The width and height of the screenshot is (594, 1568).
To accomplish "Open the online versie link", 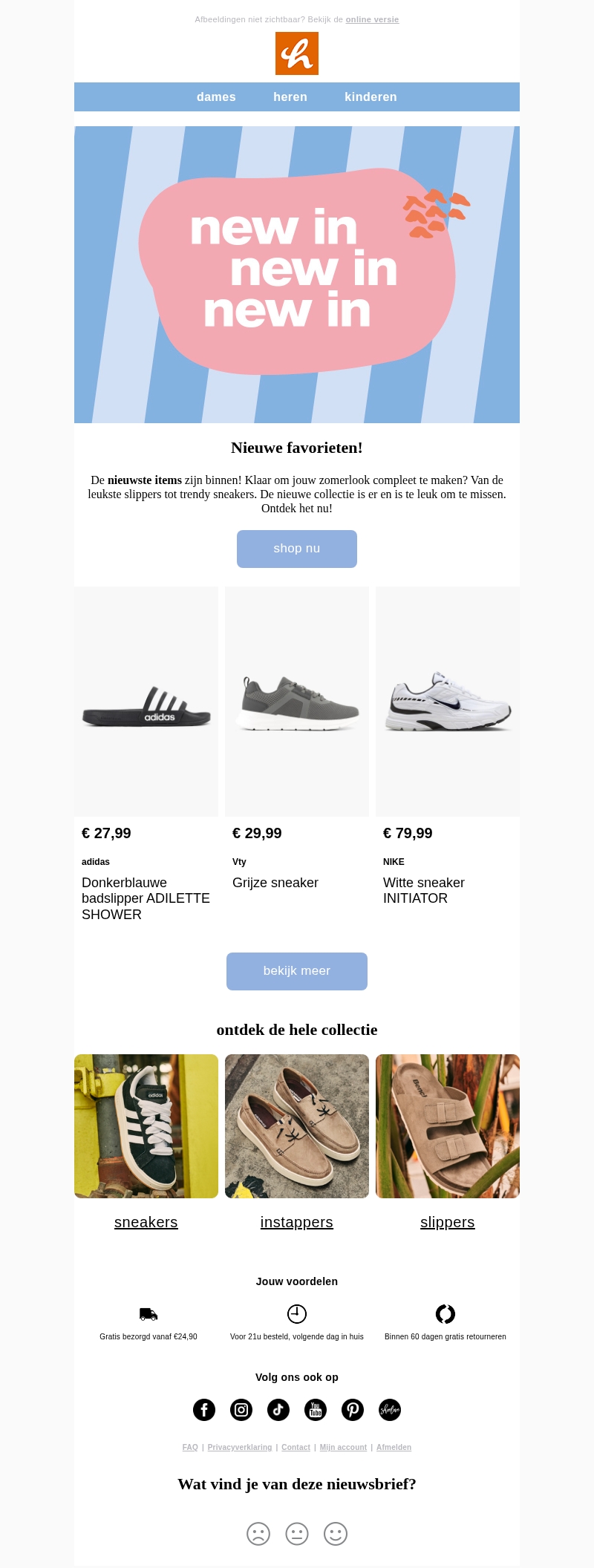I will (x=372, y=20).
